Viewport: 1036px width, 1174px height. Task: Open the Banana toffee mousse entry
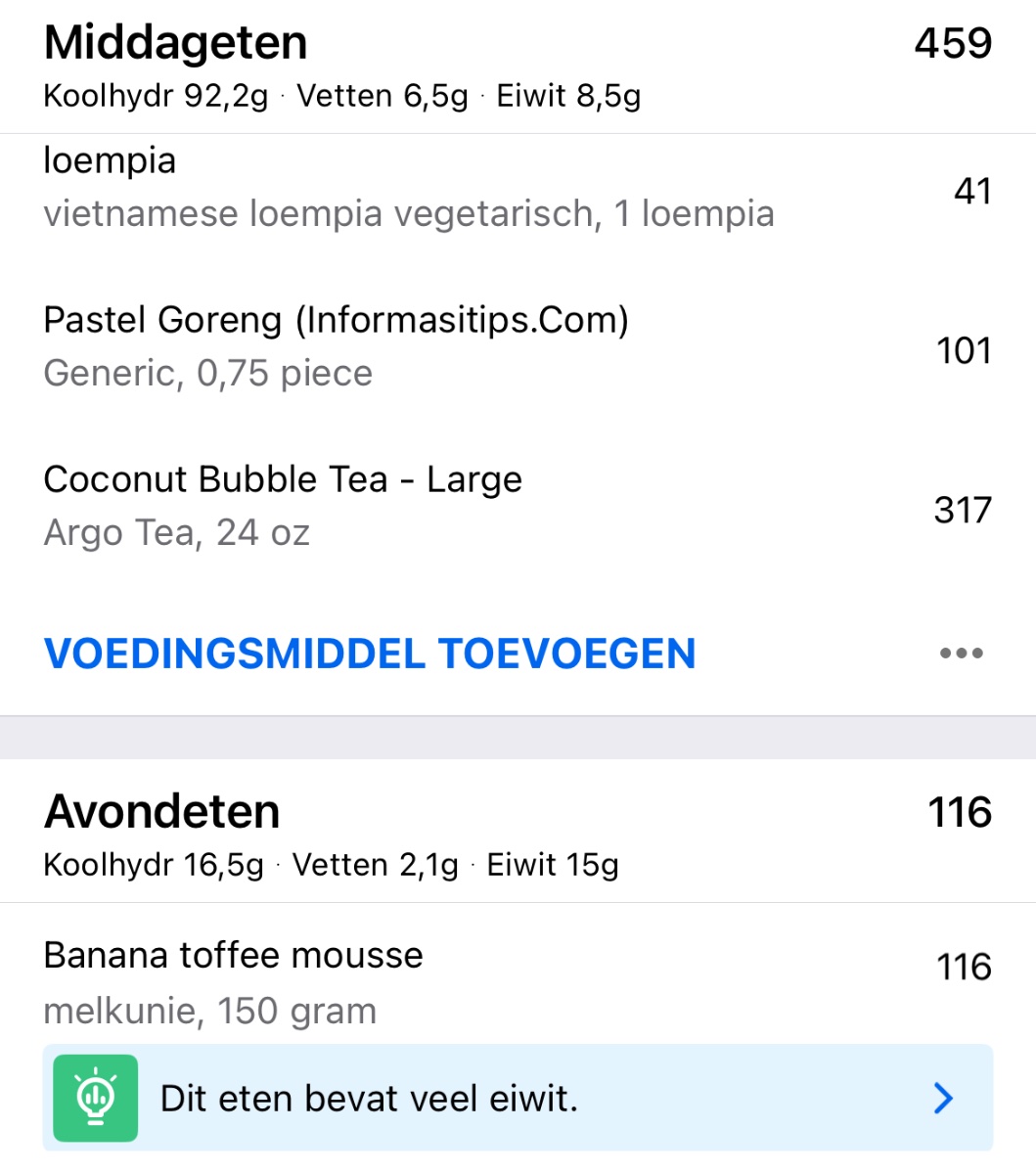click(x=235, y=980)
